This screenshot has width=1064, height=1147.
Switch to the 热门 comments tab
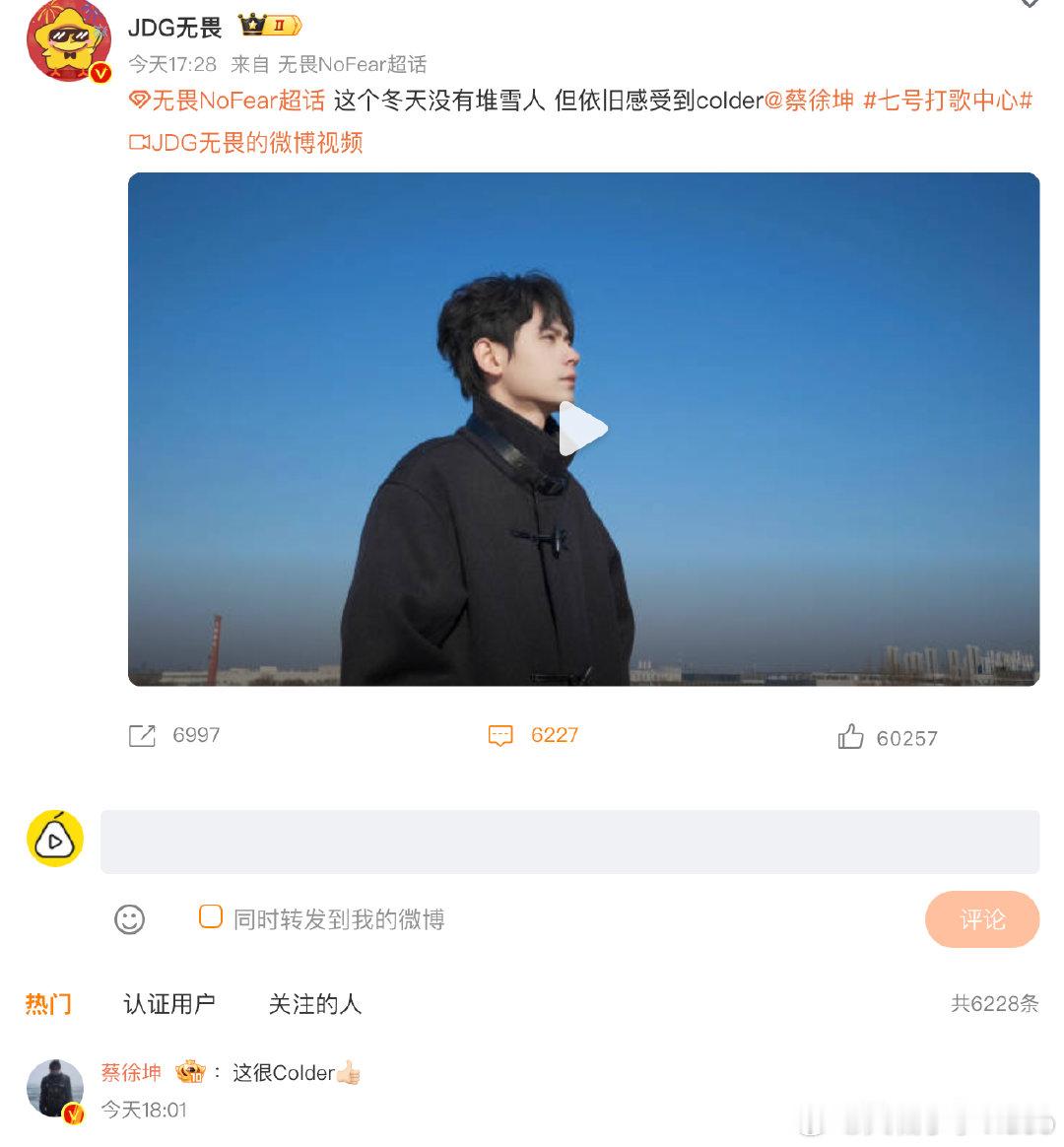tap(46, 1004)
